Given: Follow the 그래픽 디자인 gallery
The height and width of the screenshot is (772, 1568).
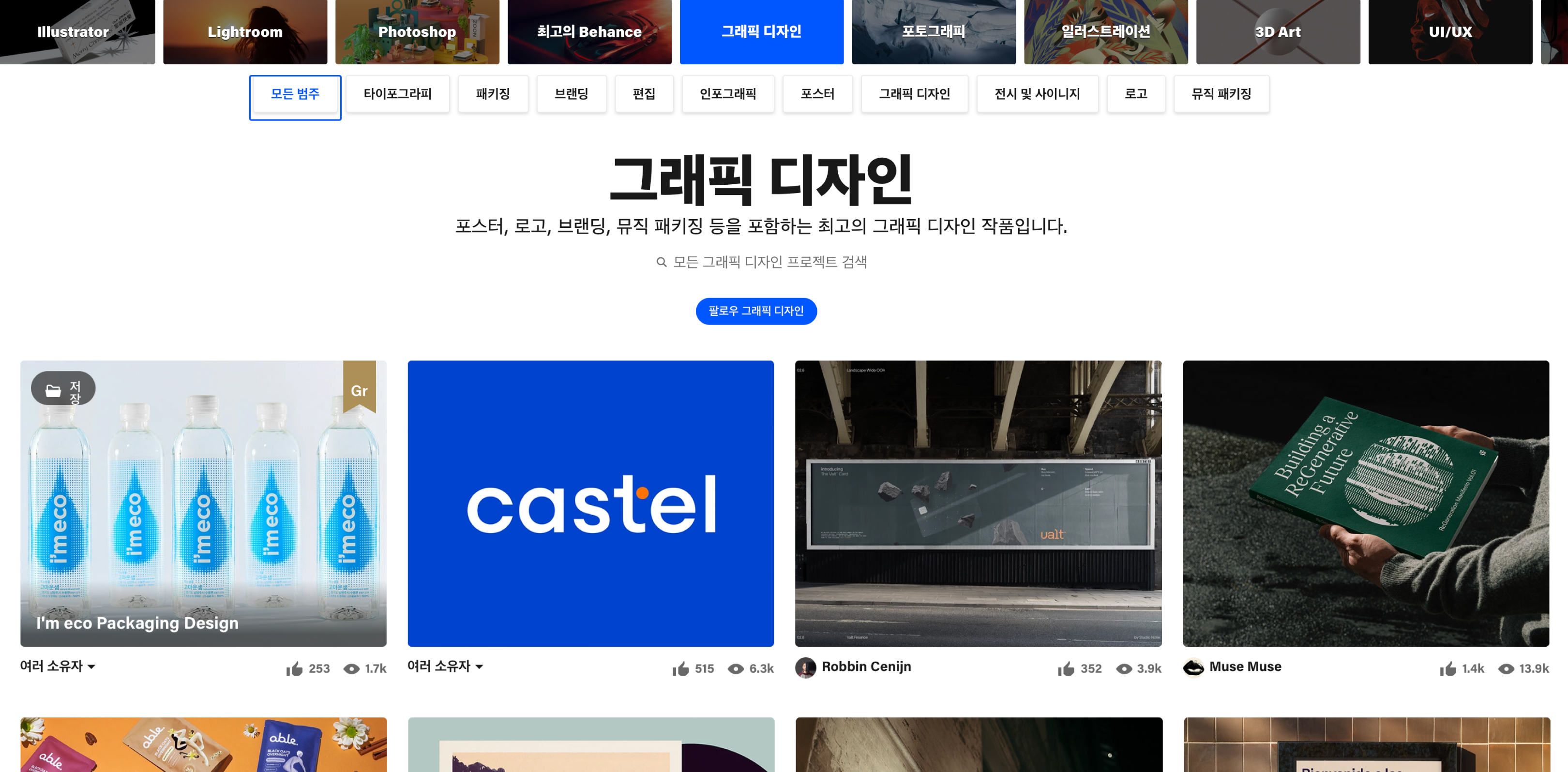Looking at the screenshot, I should [x=756, y=311].
